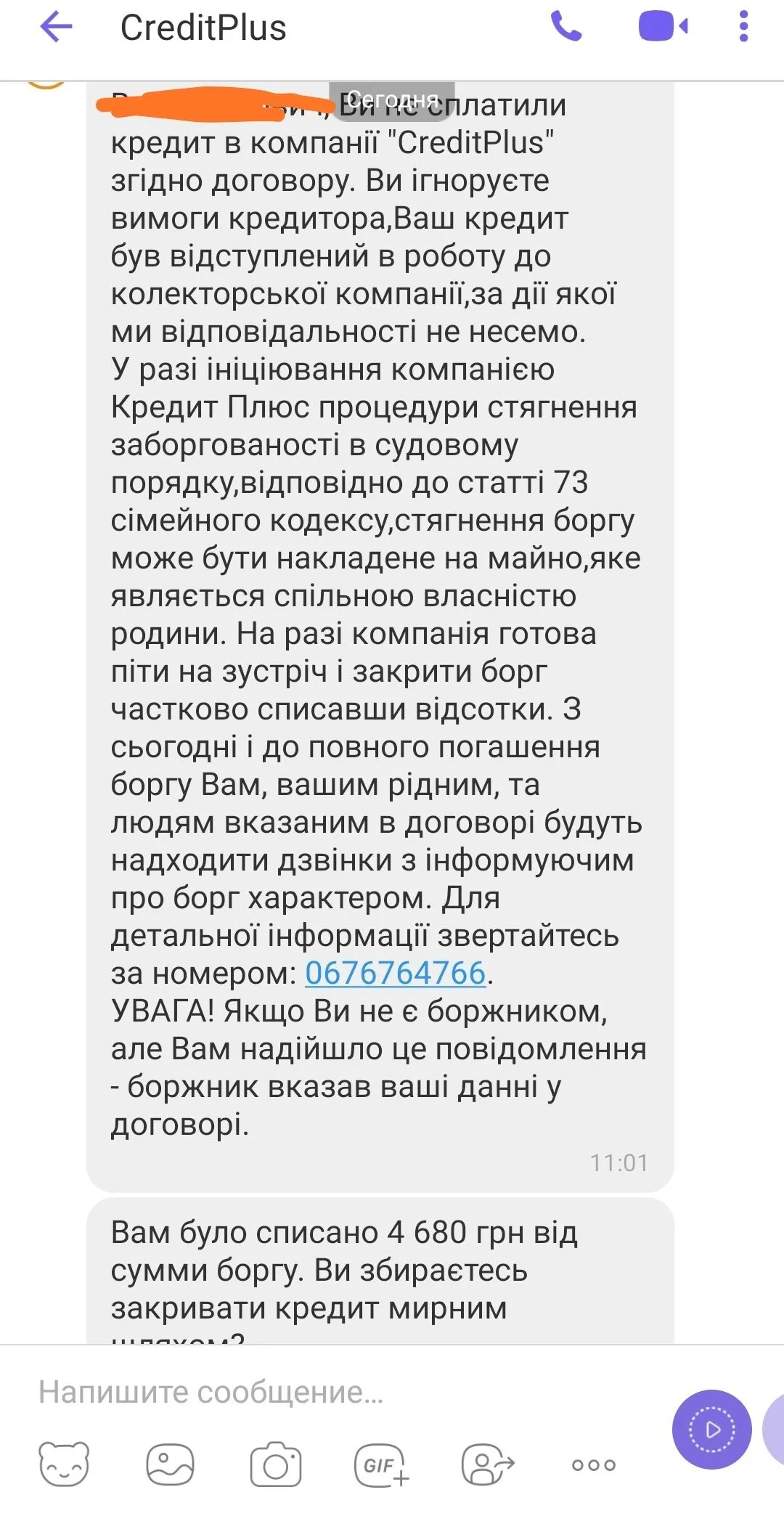Share a contact via the person icon
Viewport: 784px width, 1516px height.
tap(488, 1464)
